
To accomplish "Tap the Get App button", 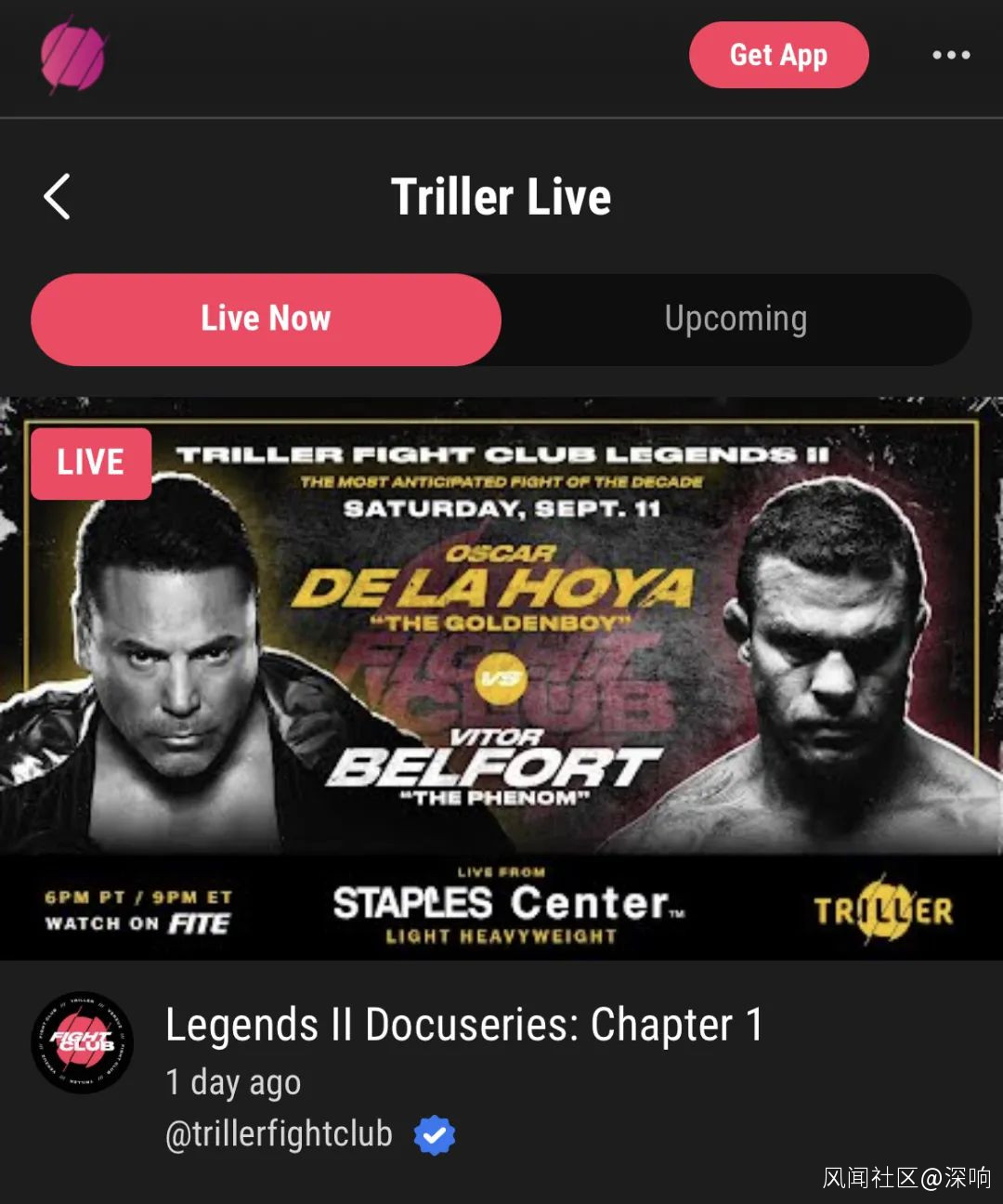I will (x=778, y=56).
